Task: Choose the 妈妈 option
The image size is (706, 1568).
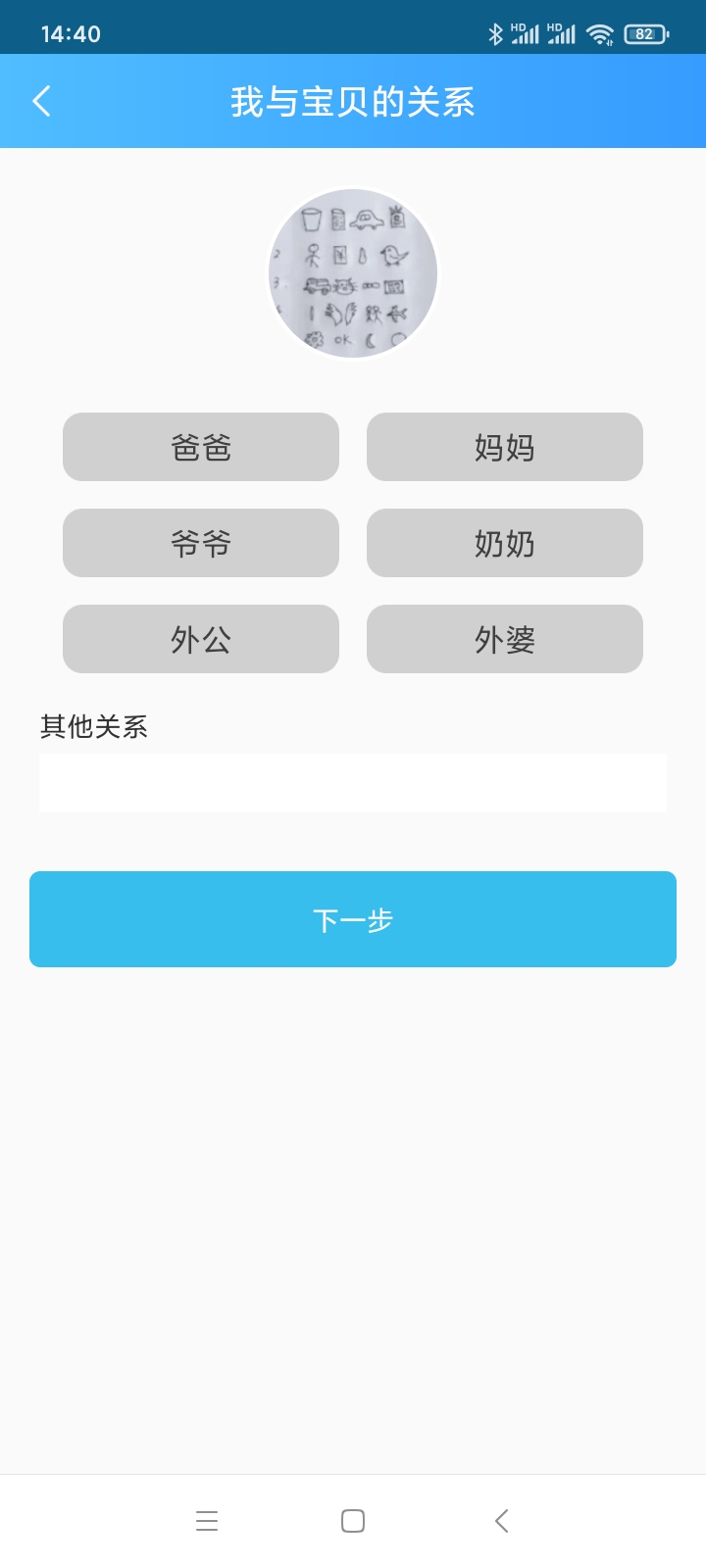Action: tap(505, 447)
